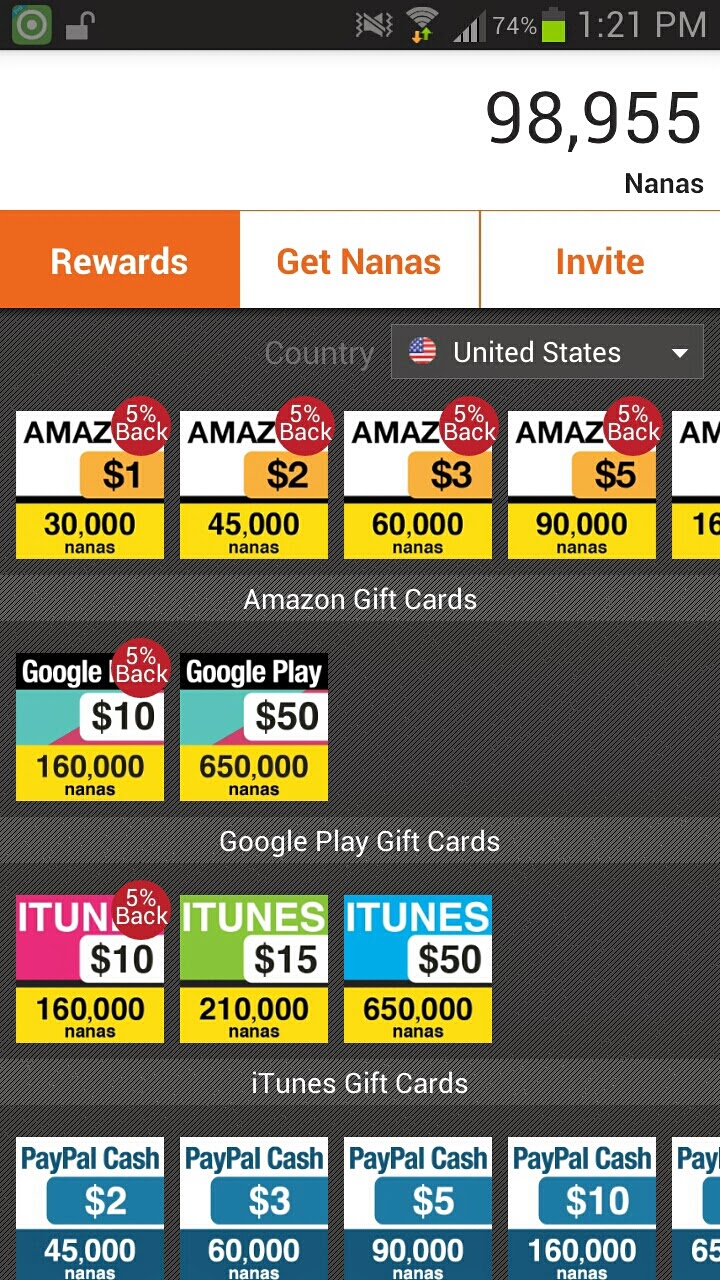Expand the United States country dropdown

tap(547, 352)
